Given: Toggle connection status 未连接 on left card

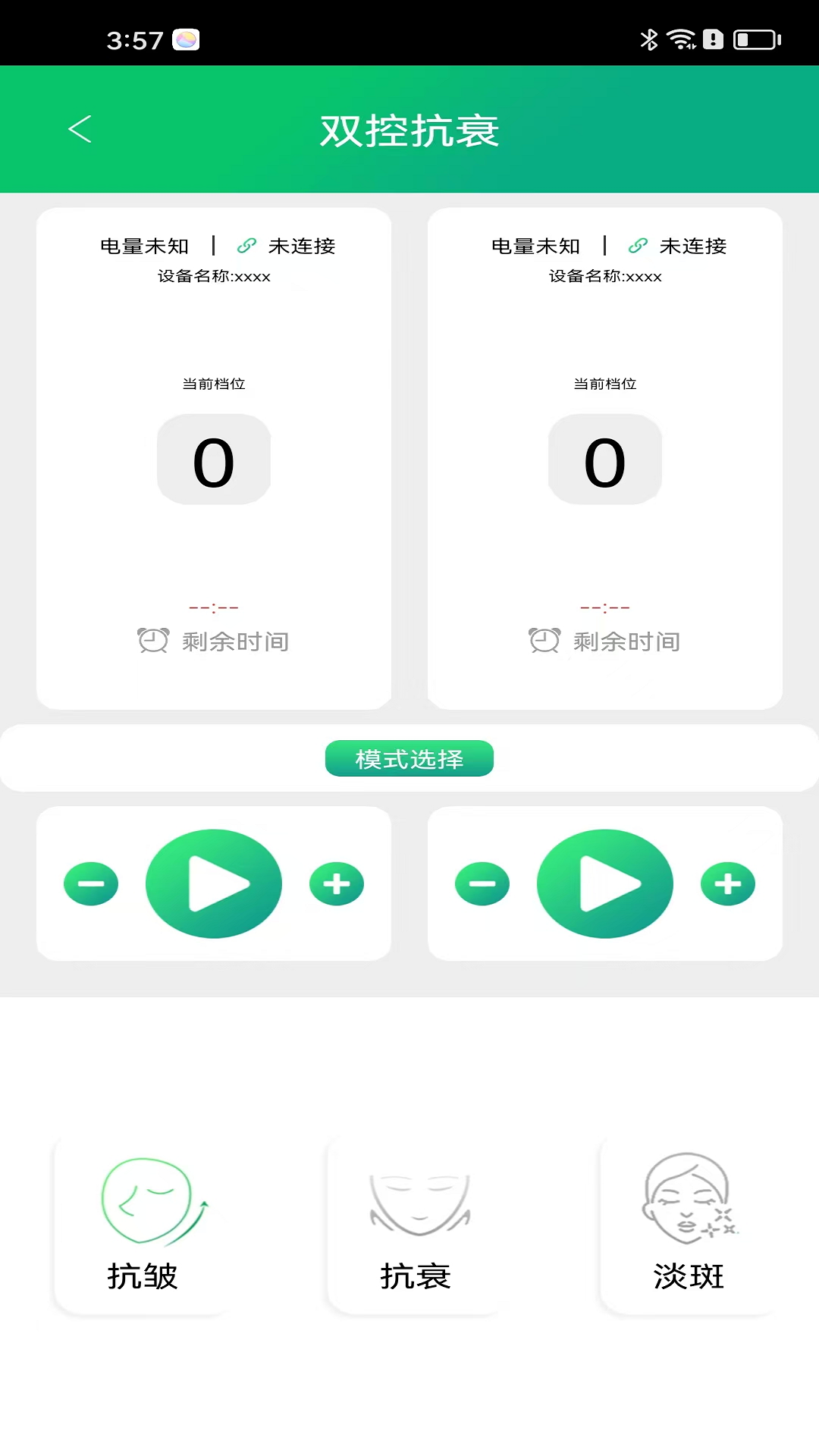Looking at the screenshot, I should pyautogui.click(x=303, y=246).
